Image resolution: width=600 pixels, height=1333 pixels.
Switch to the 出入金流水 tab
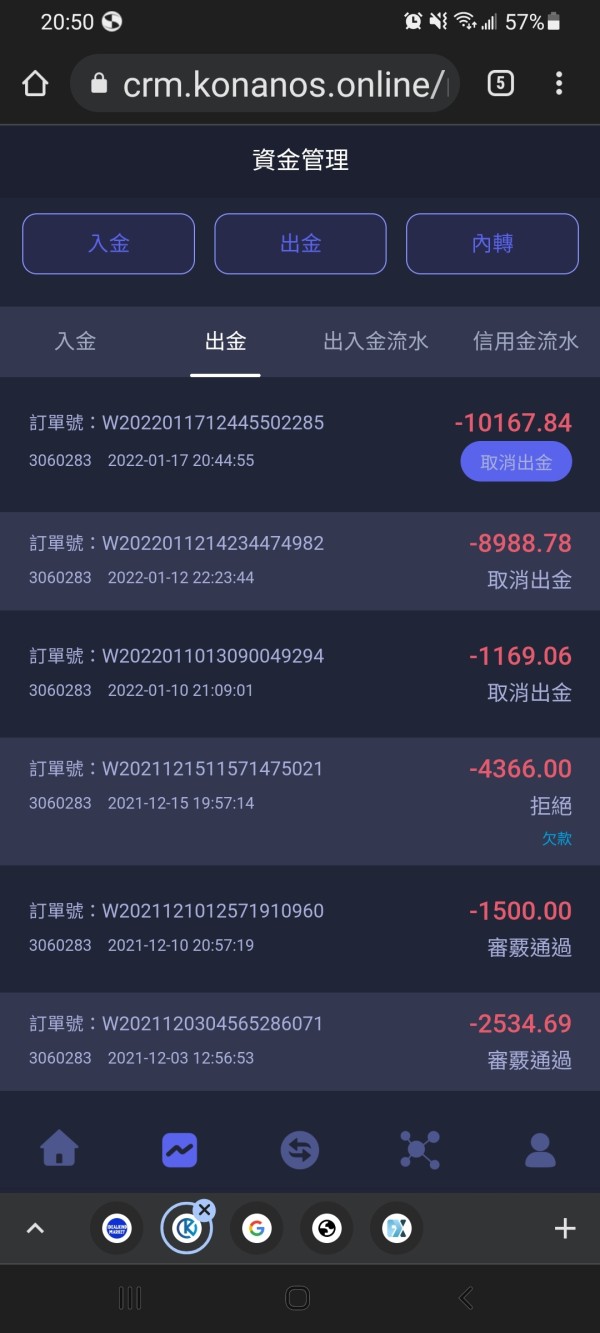point(376,341)
